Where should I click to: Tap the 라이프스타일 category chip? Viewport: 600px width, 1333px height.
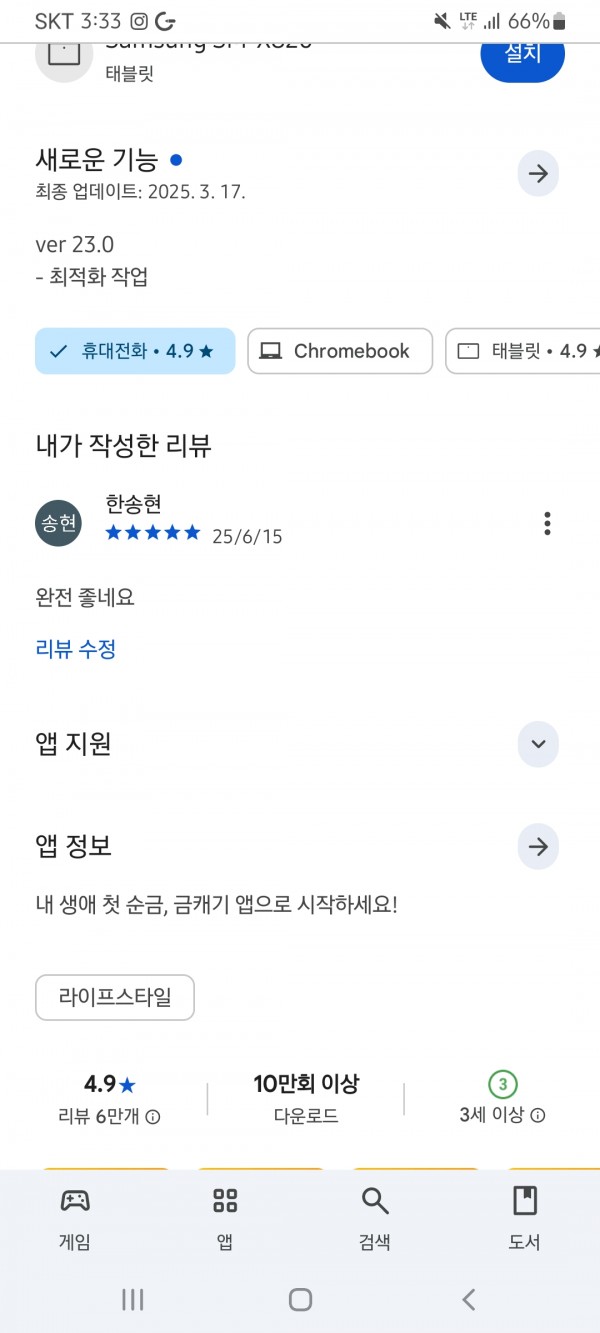pyautogui.click(x=115, y=997)
